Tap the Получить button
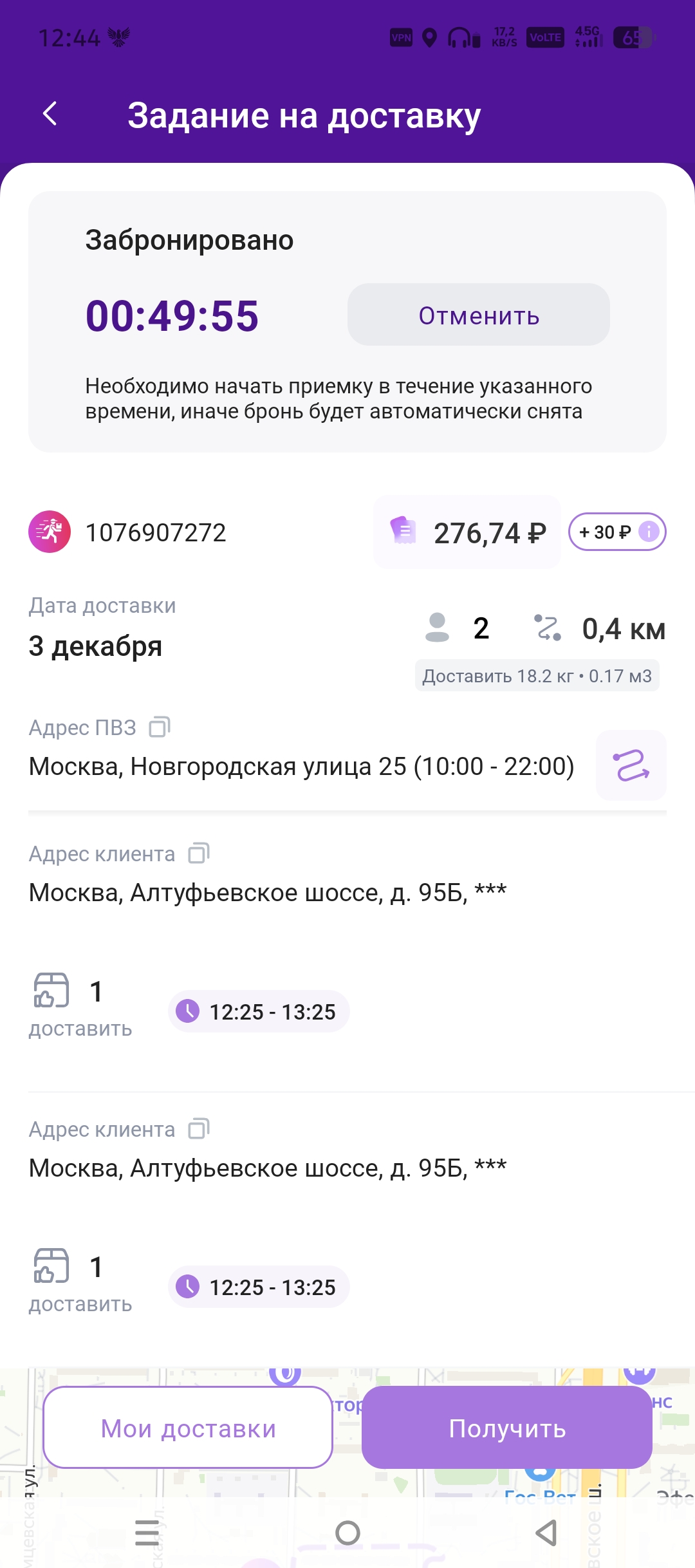Viewport: 695px width, 1568px height. [x=507, y=1428]
